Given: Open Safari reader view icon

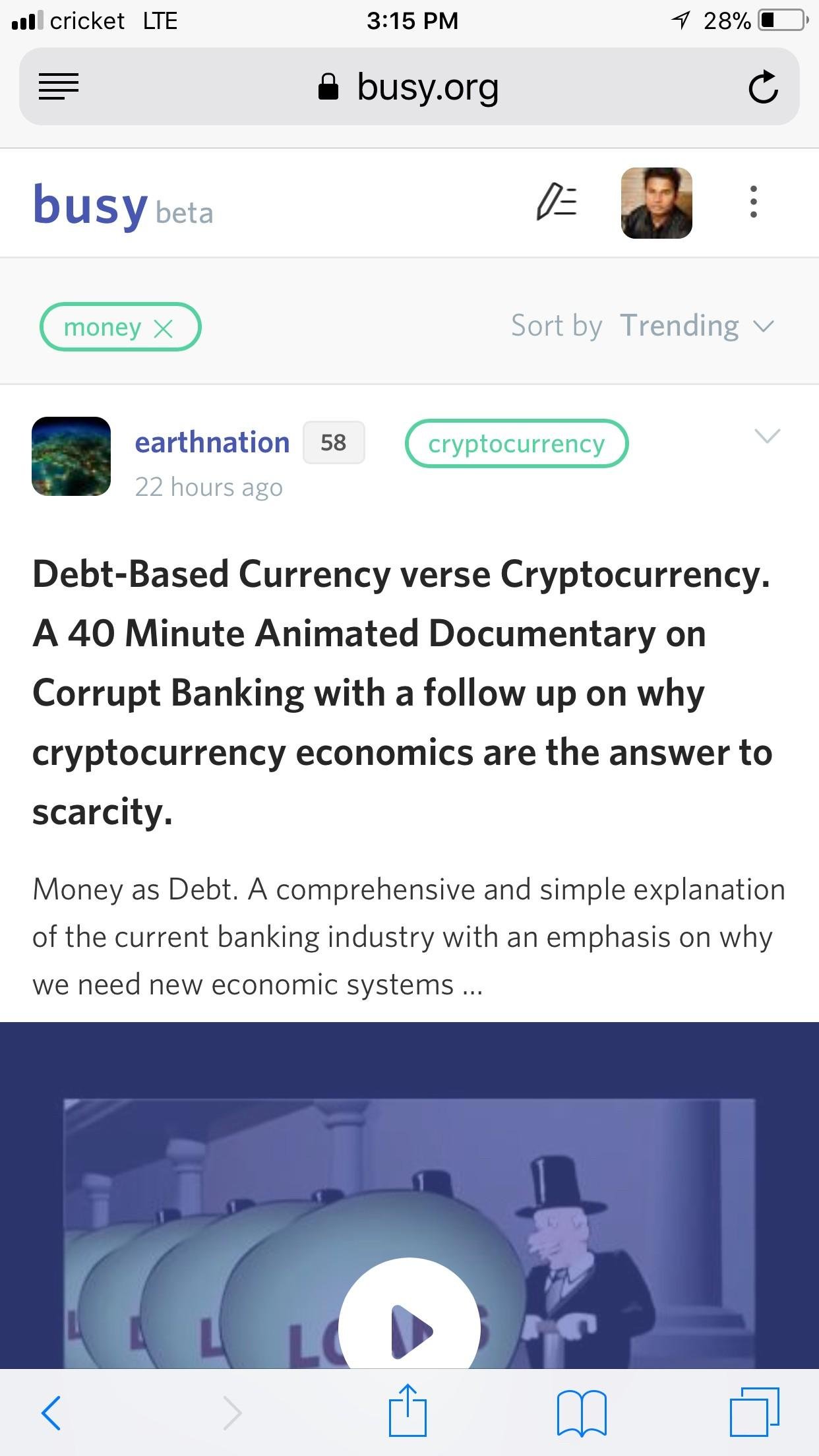Looking at the screenshot, I should click(59, 86).
